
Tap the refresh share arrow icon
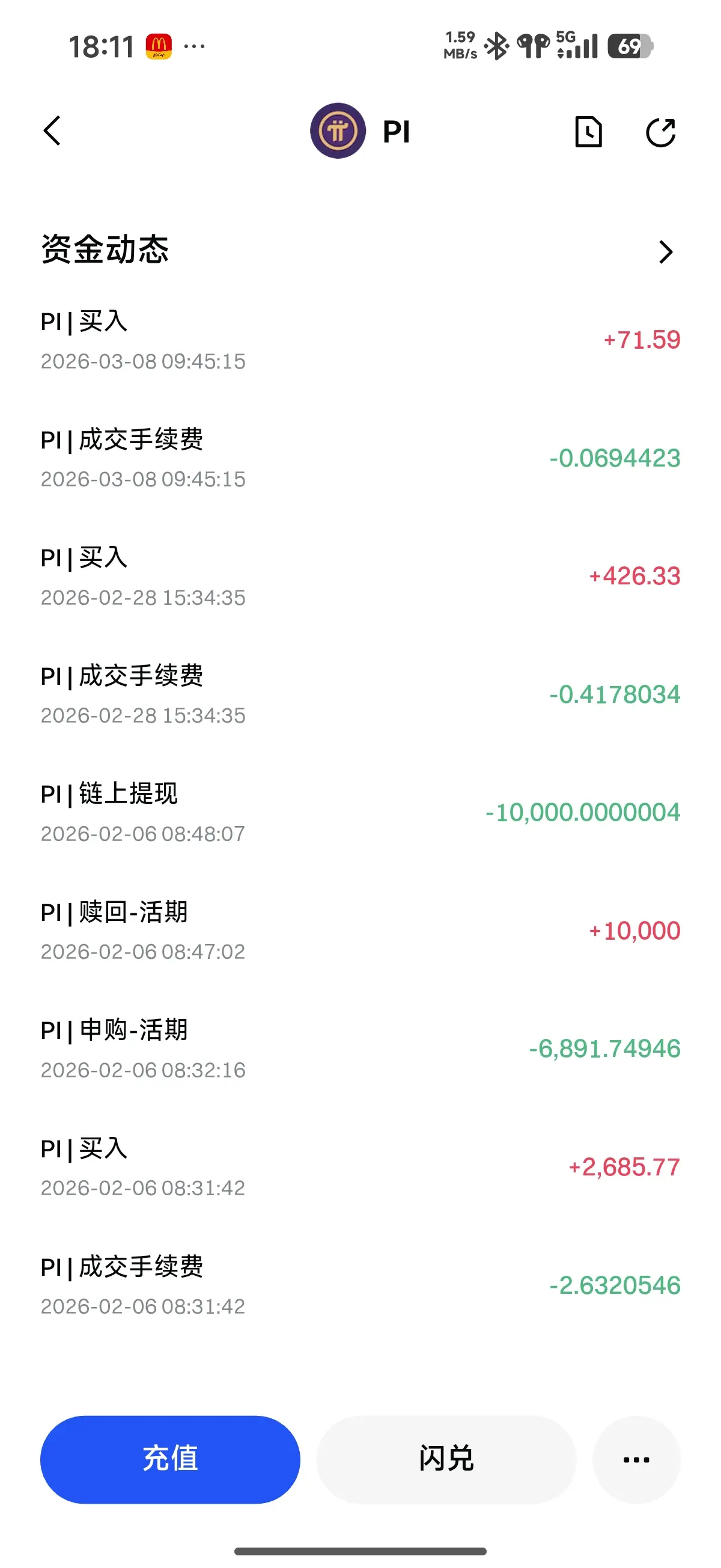661,132
